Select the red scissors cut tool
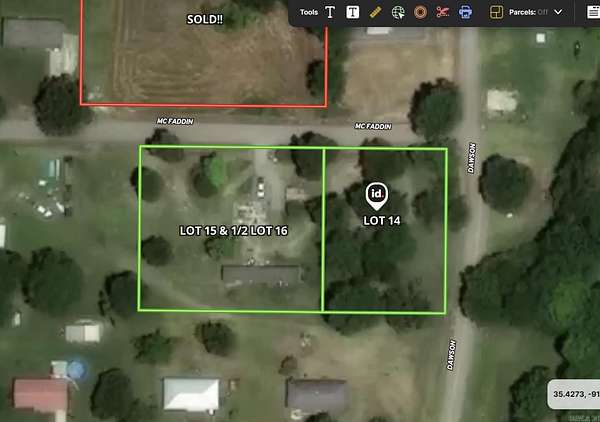The image size is (600, 422). point(443,12)
